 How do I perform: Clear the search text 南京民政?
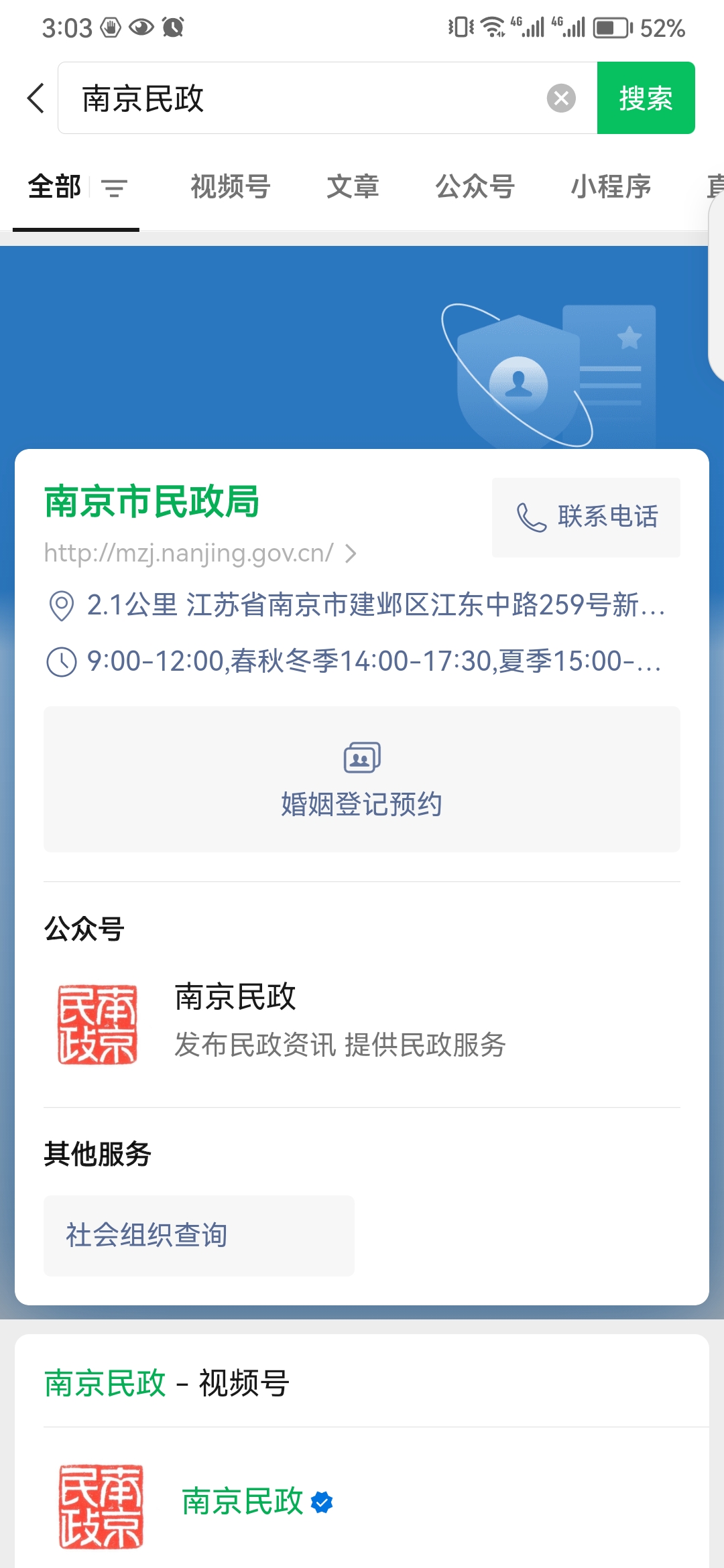point(561,99)
